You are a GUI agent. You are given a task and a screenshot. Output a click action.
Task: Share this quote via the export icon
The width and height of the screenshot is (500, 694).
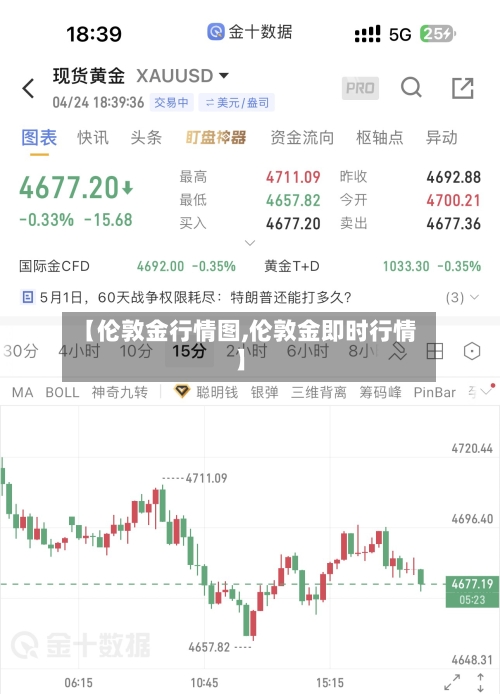tap(463, 88)
